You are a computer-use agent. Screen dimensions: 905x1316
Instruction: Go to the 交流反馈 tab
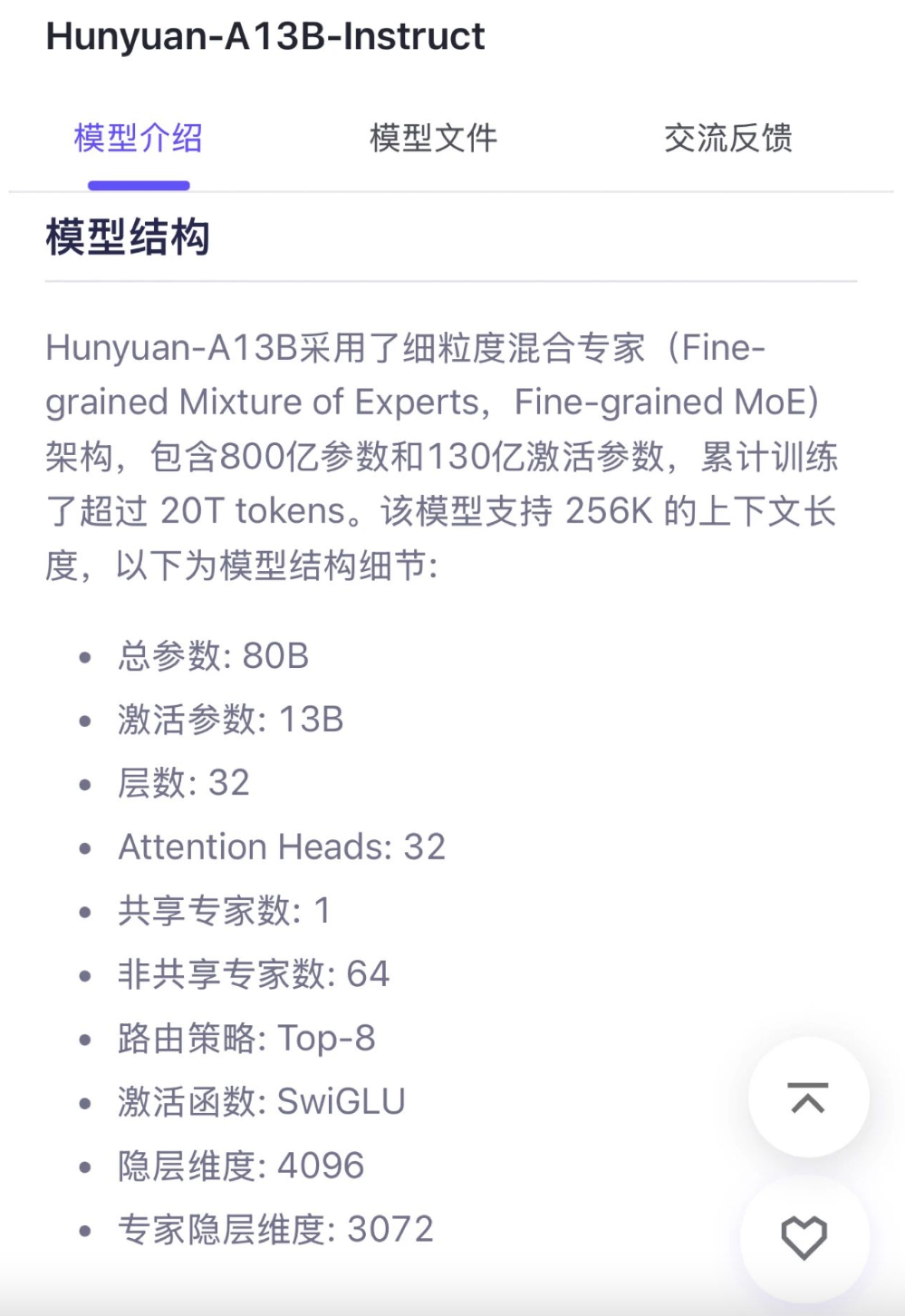pos(727,139)
